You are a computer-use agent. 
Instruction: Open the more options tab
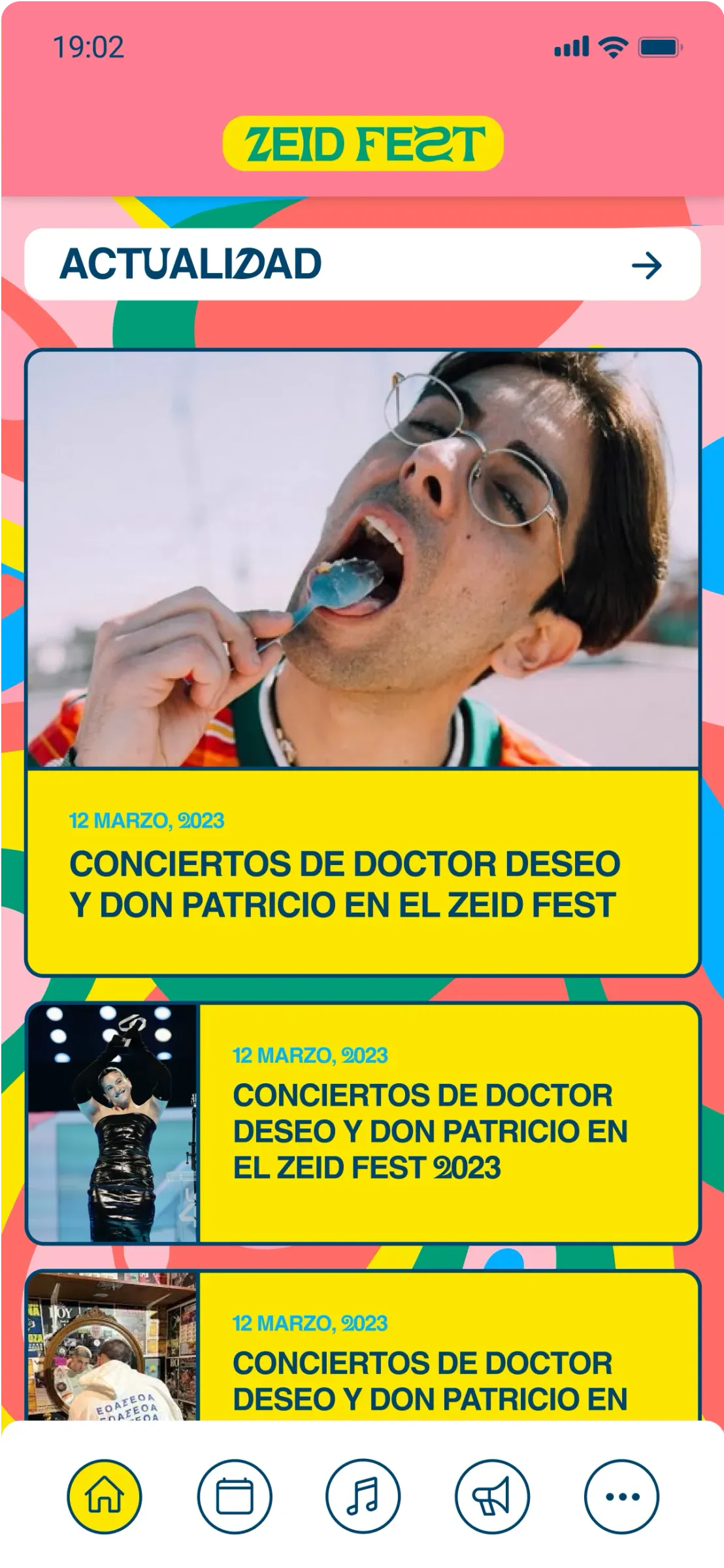point(621,1495)
